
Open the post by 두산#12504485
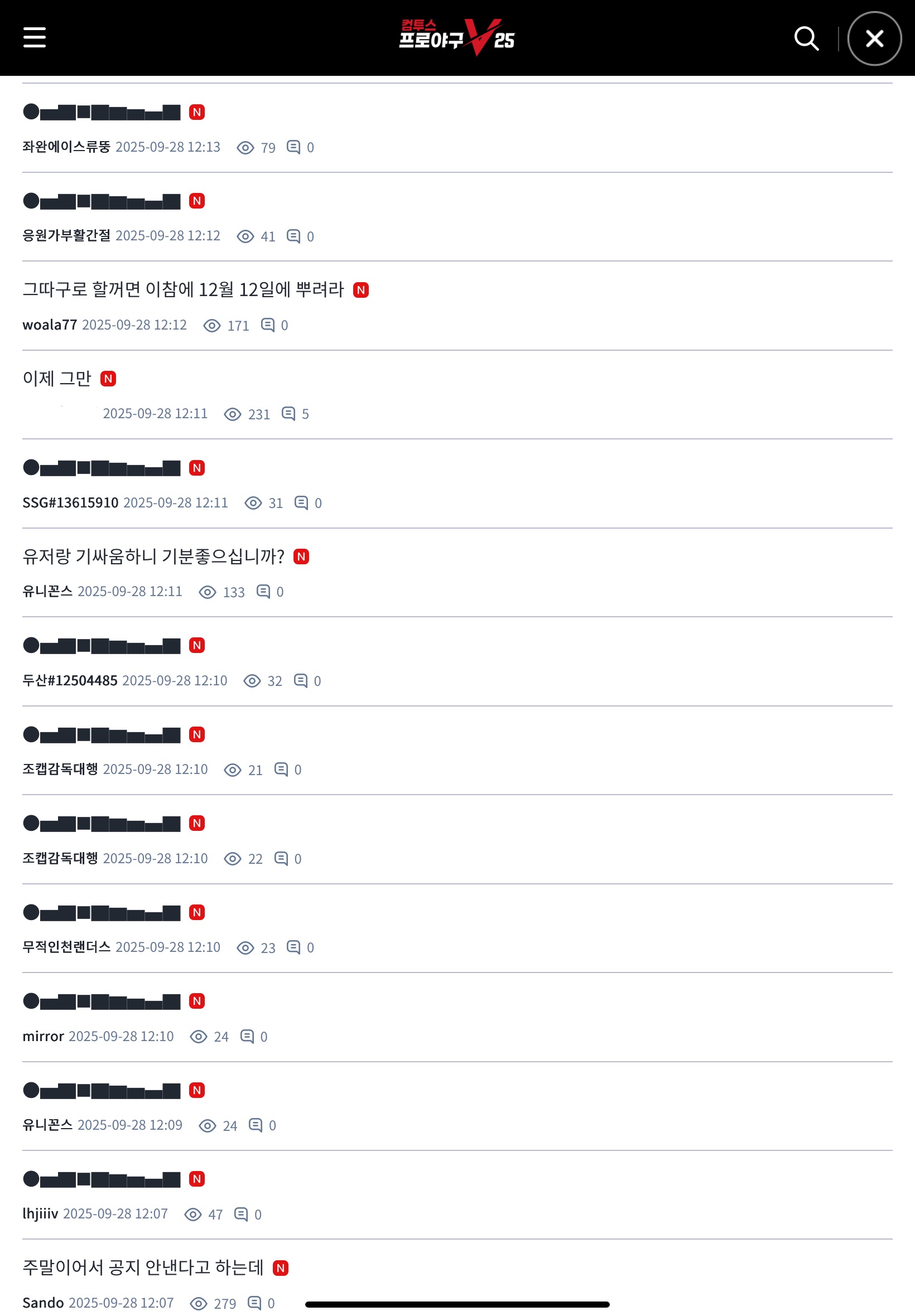[x=102, y=645]
